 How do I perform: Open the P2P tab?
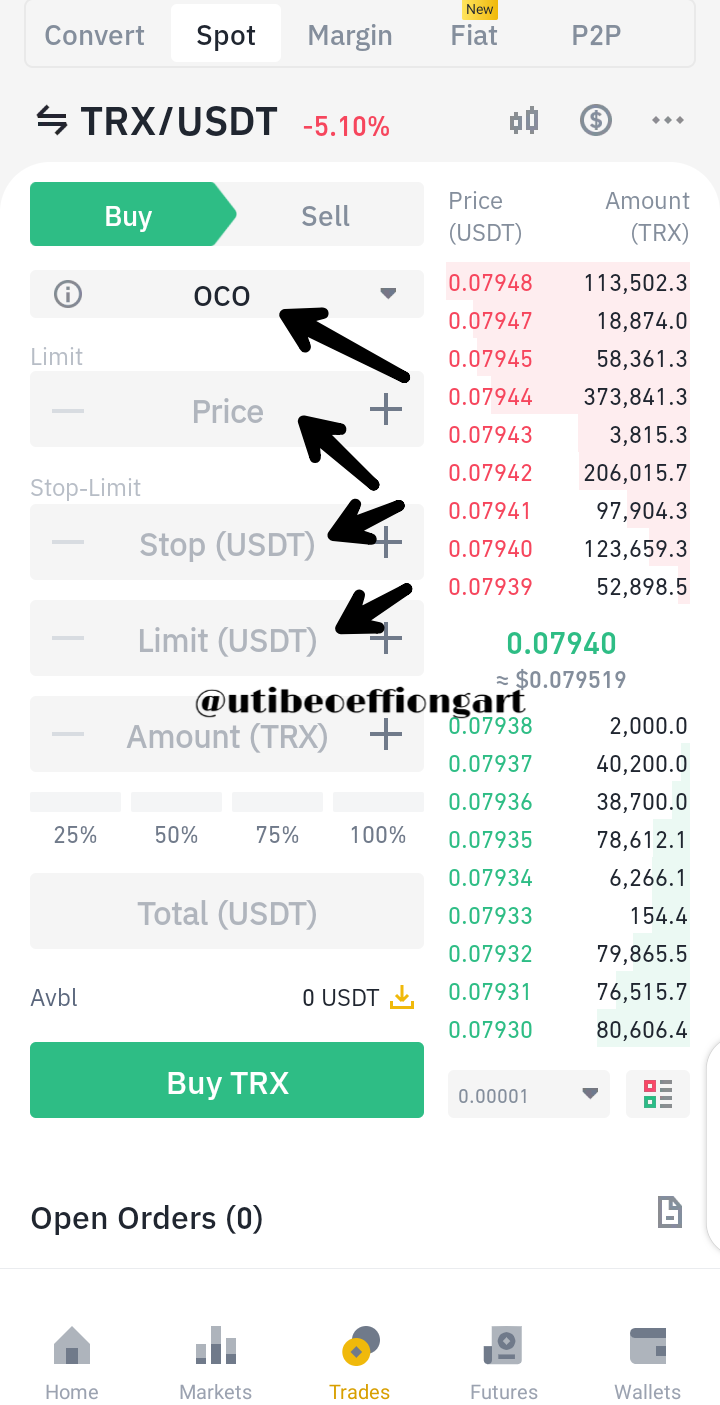[x=596, y=36]
